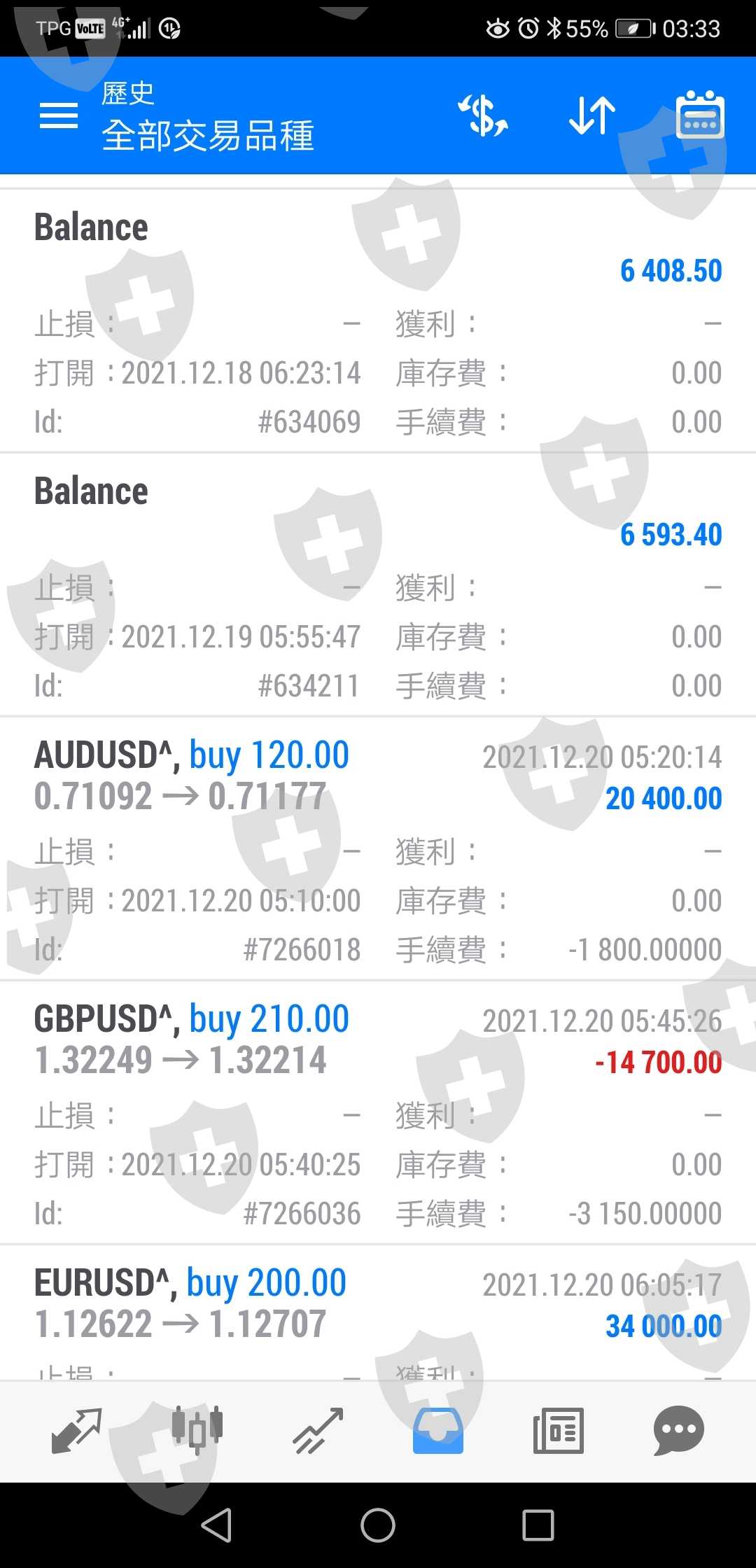Select the Balance entry #634211
The image size is (756, 1568).
[378, 586]
